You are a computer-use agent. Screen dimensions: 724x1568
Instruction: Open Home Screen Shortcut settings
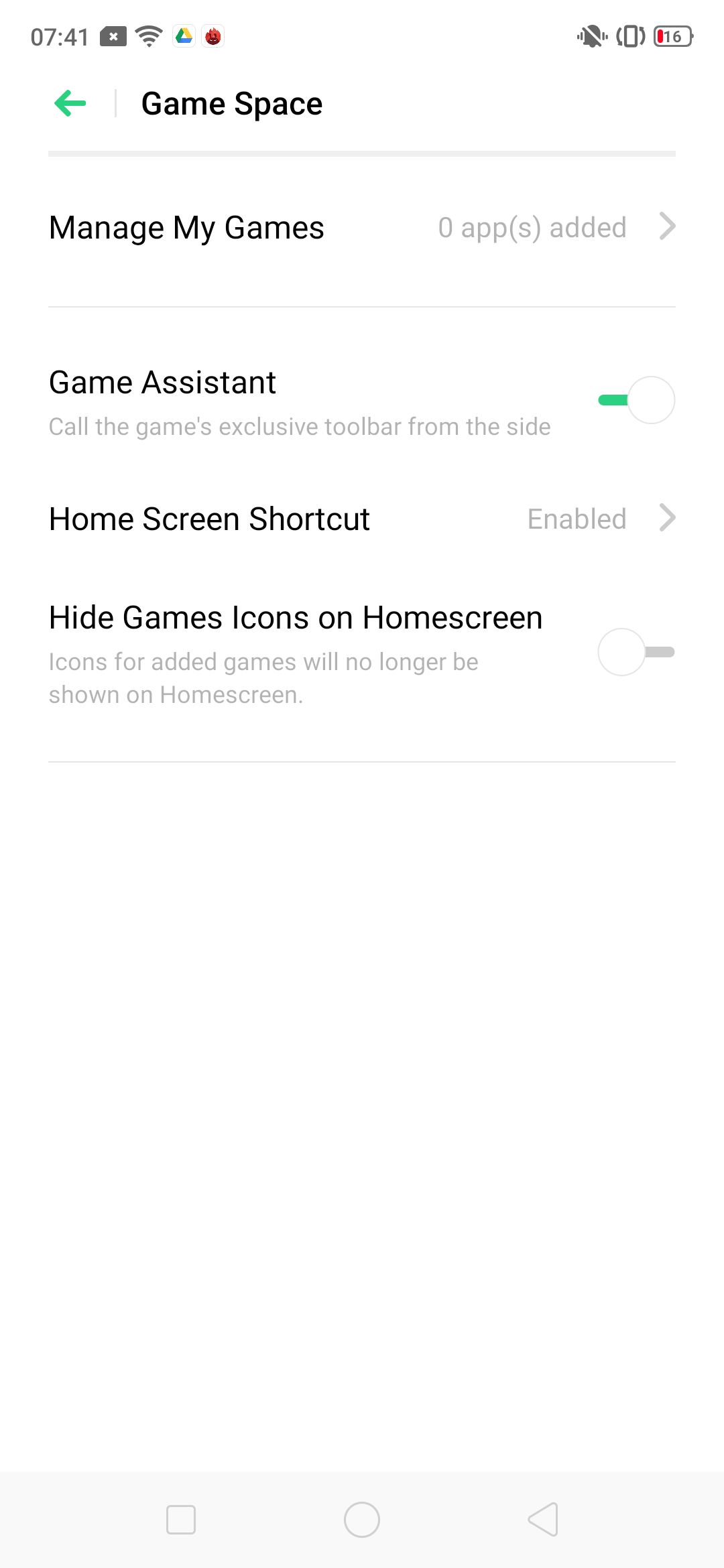(x=362, y=519)
